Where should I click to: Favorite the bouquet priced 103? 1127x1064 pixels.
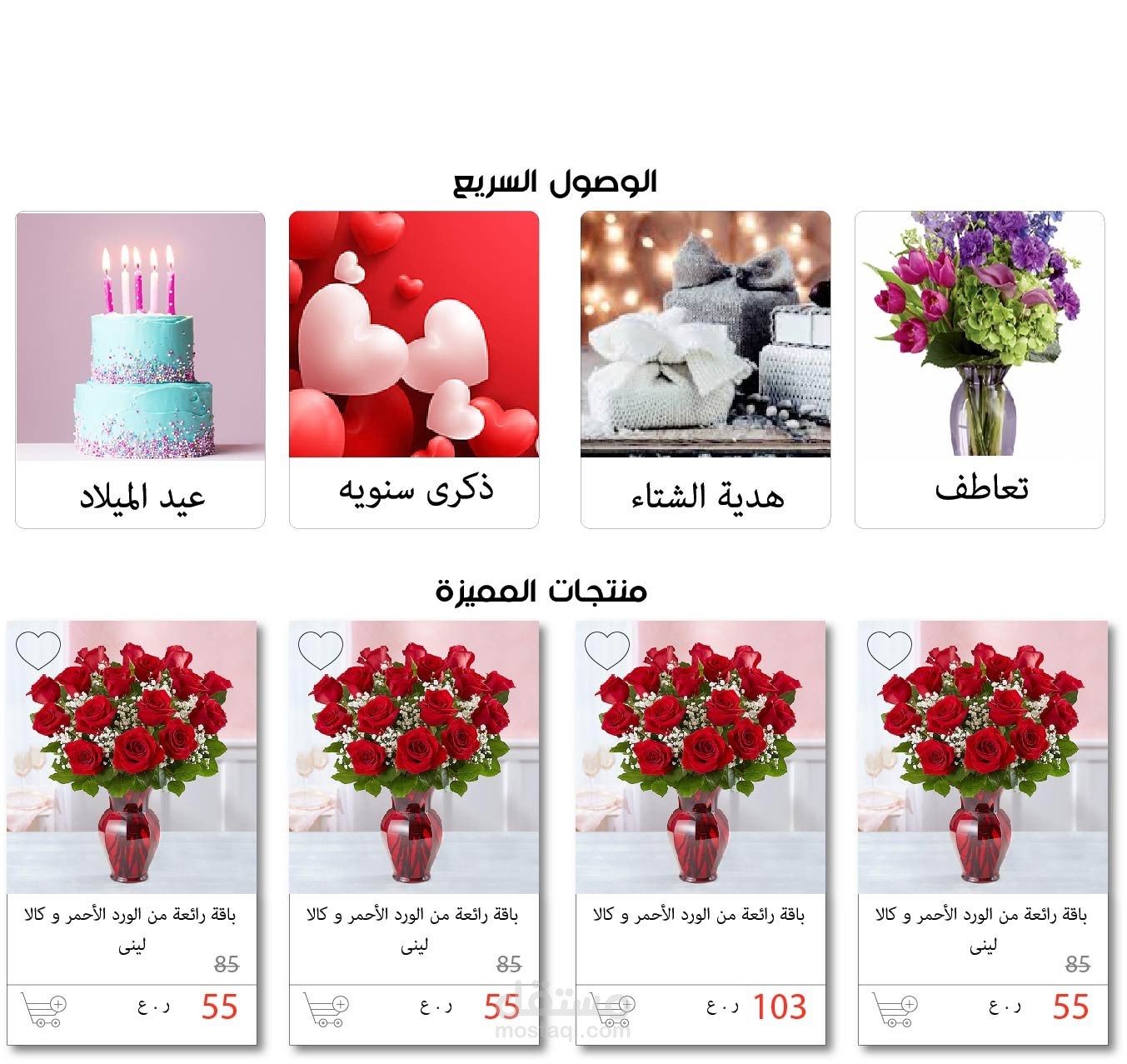tap(606, 650)
